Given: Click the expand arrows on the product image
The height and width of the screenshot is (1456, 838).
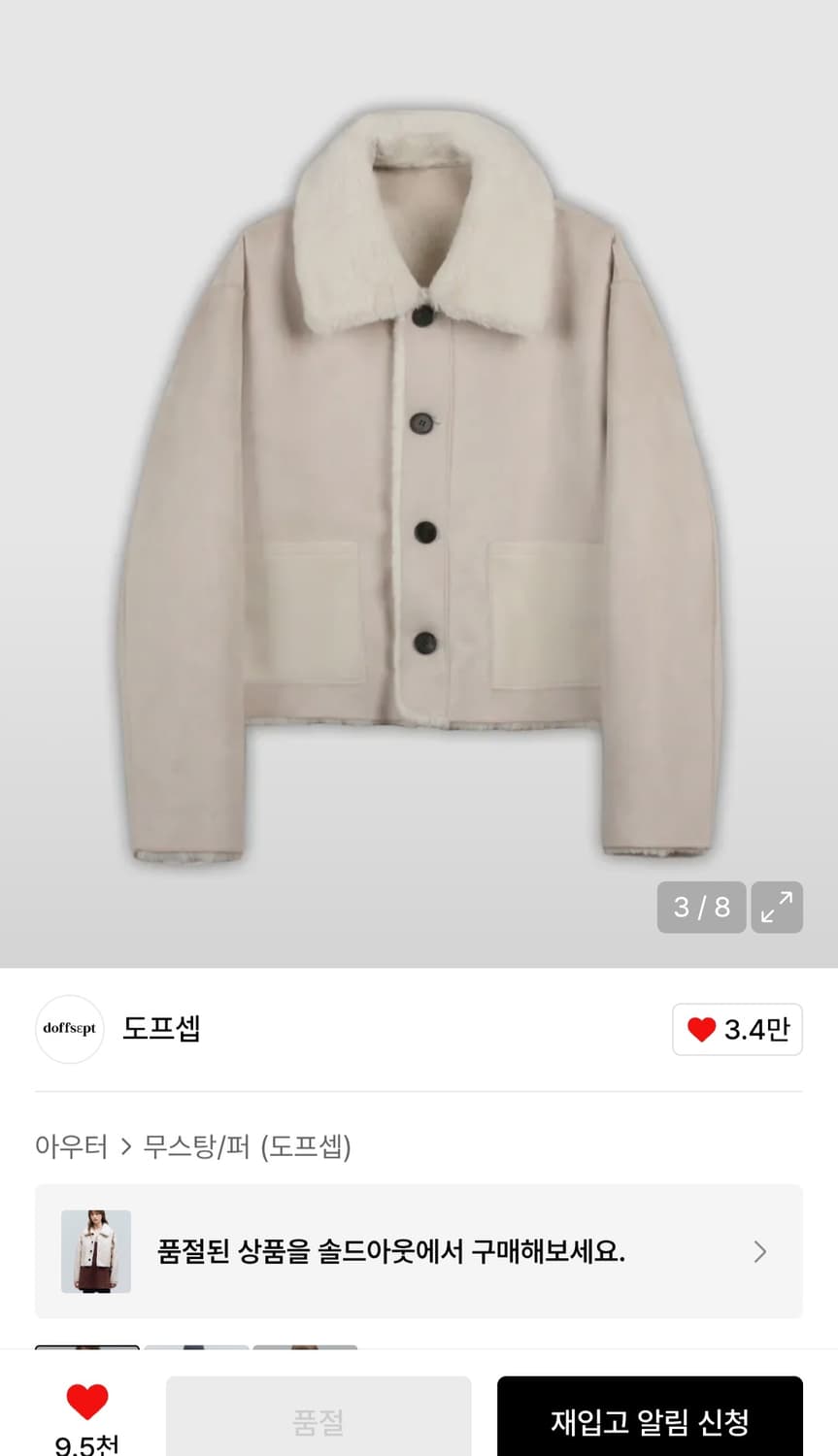Looking at the screenshot, I should point(776,907).
